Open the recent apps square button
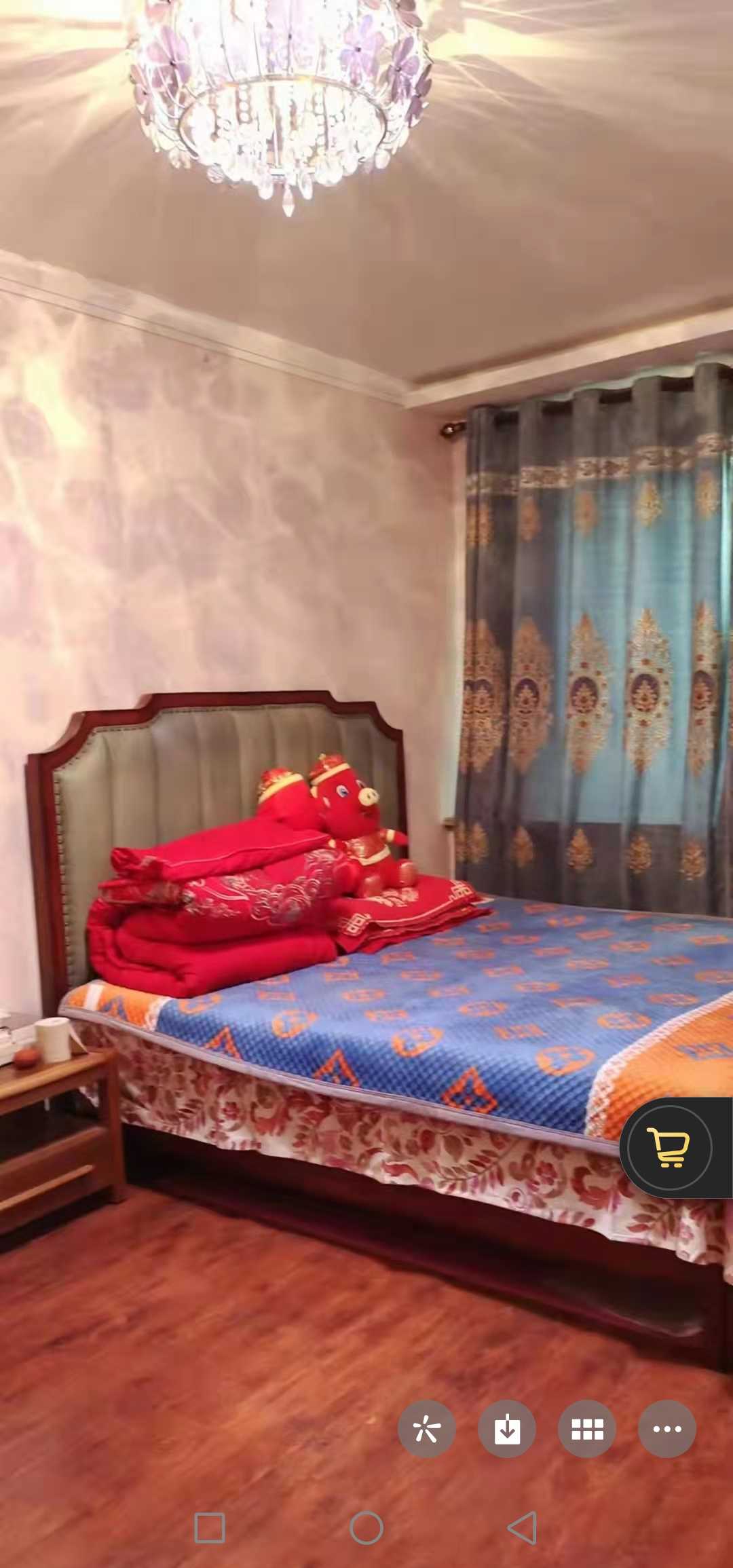Image resolution: width=733 pixels, height=1568 pixels. [x=210, y=1528]
